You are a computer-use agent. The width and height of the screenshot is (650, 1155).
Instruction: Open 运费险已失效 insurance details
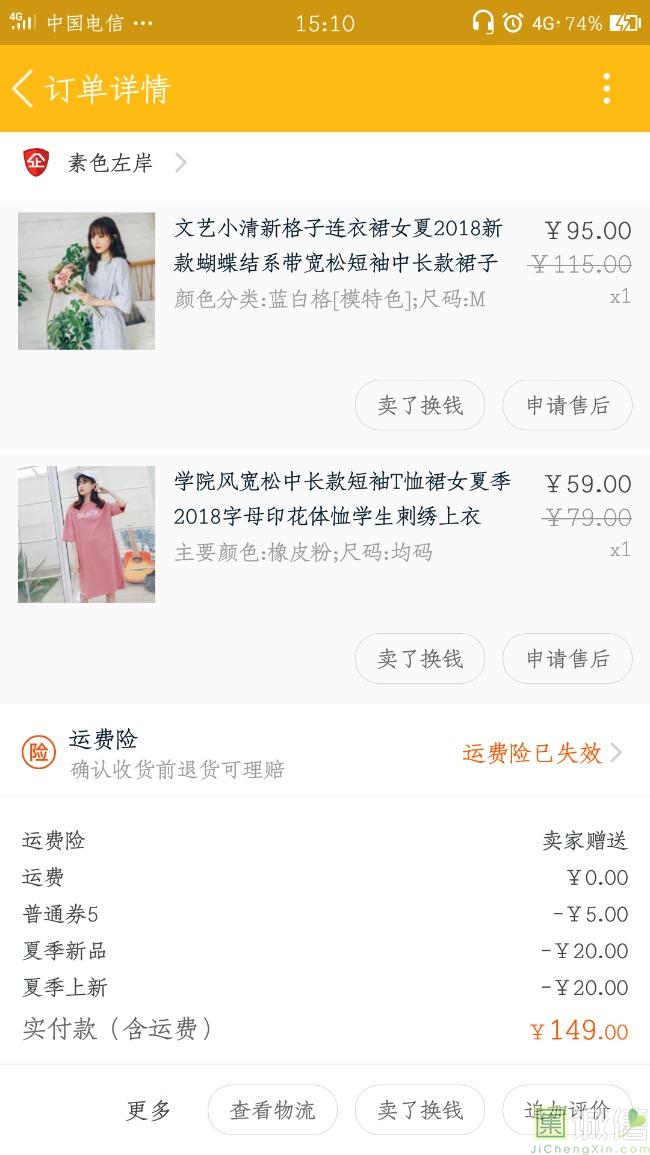tap(540, 753)
